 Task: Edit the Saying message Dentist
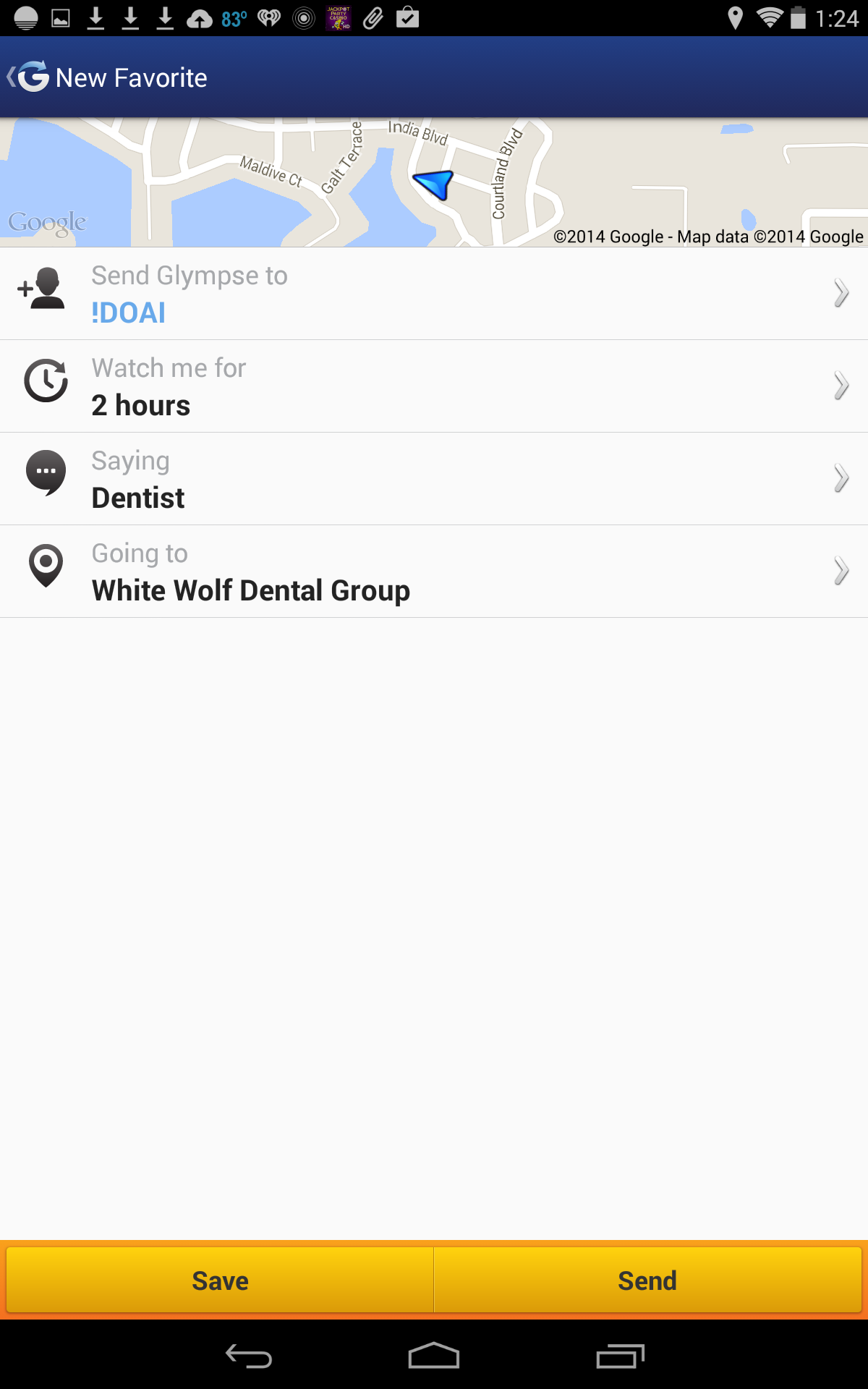point(434,479)
